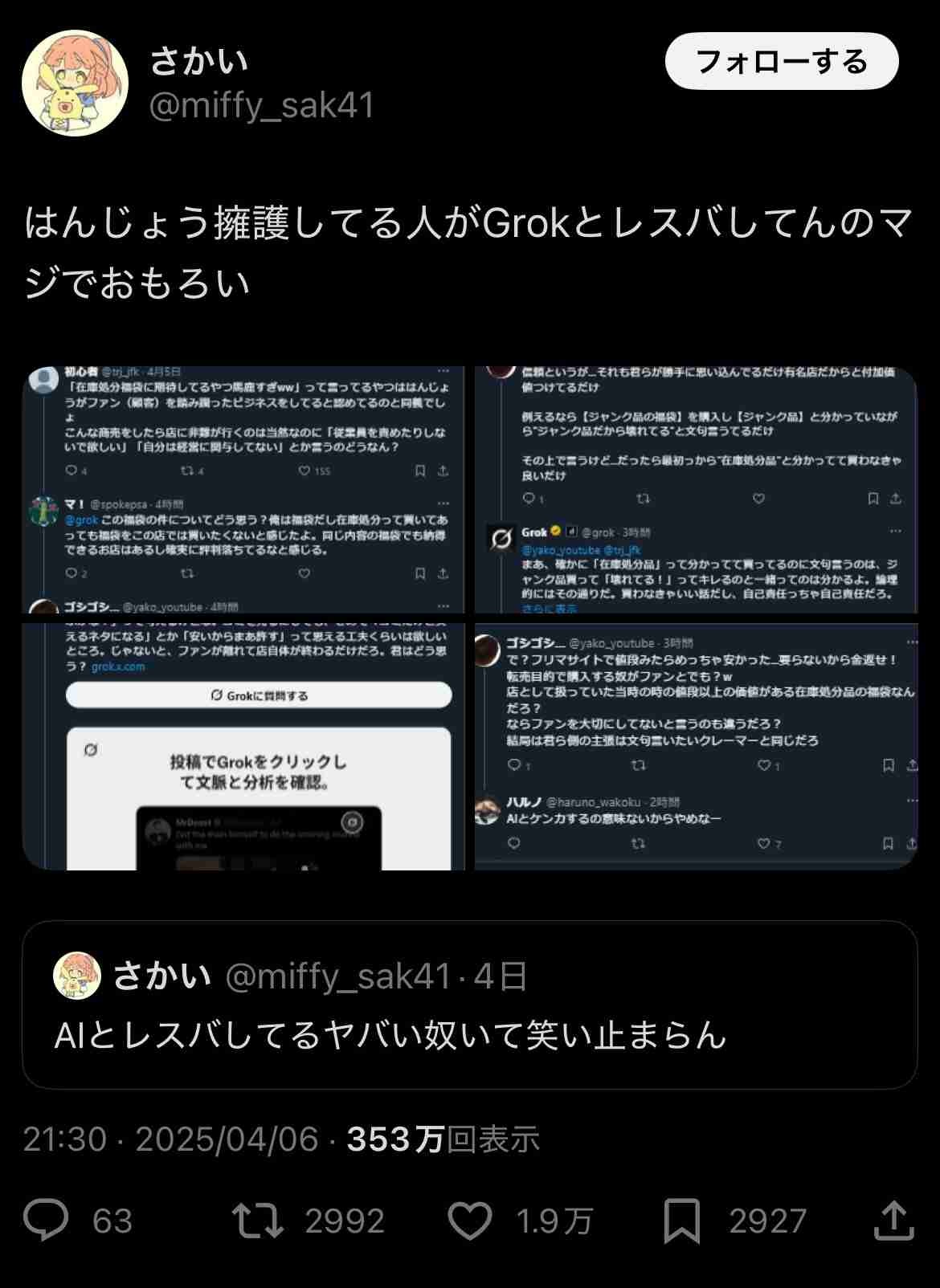Open the top-right attached screenshot

(x=695, y=489)
